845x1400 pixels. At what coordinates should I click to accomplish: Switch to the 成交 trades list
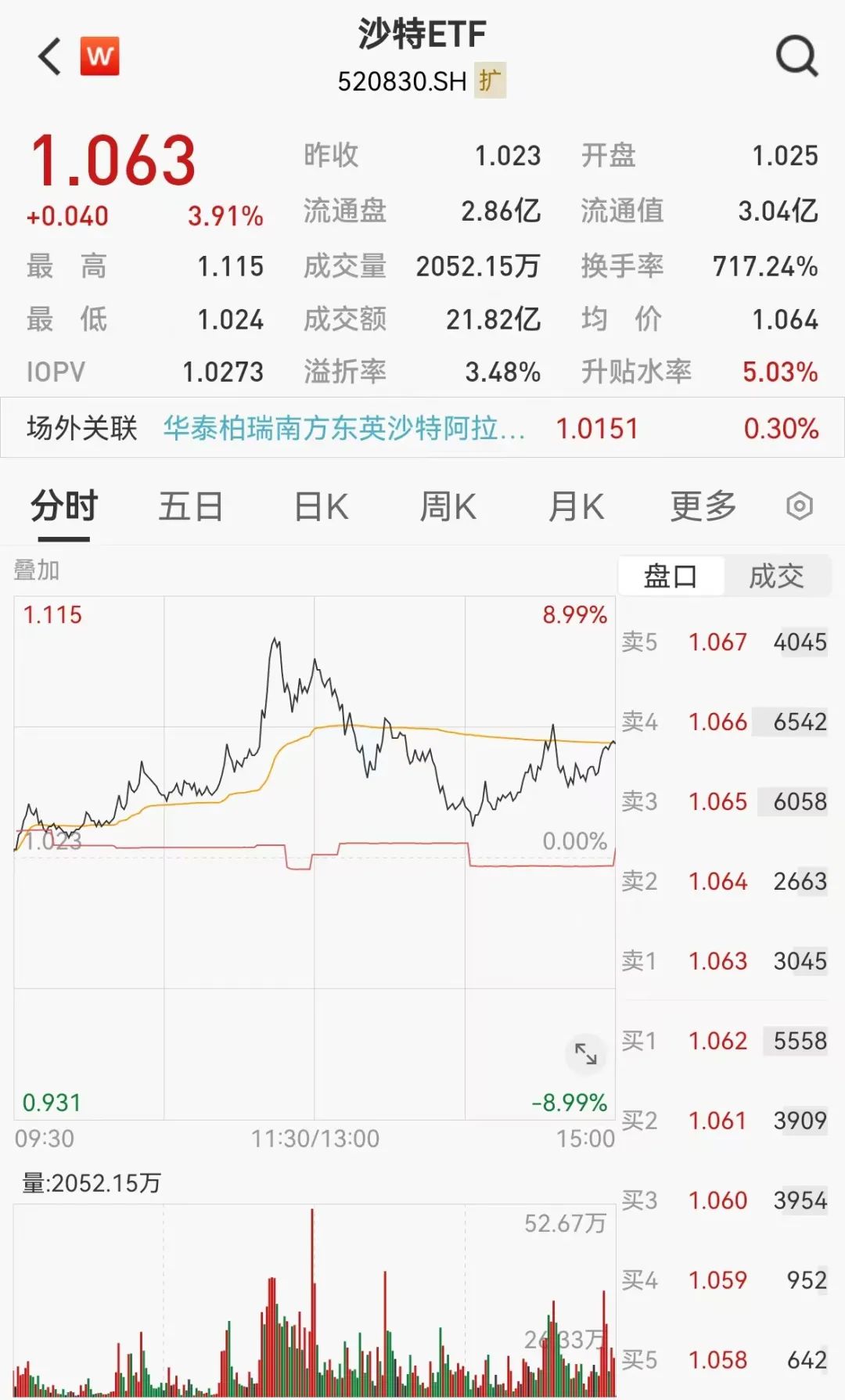tap(776, 577)
